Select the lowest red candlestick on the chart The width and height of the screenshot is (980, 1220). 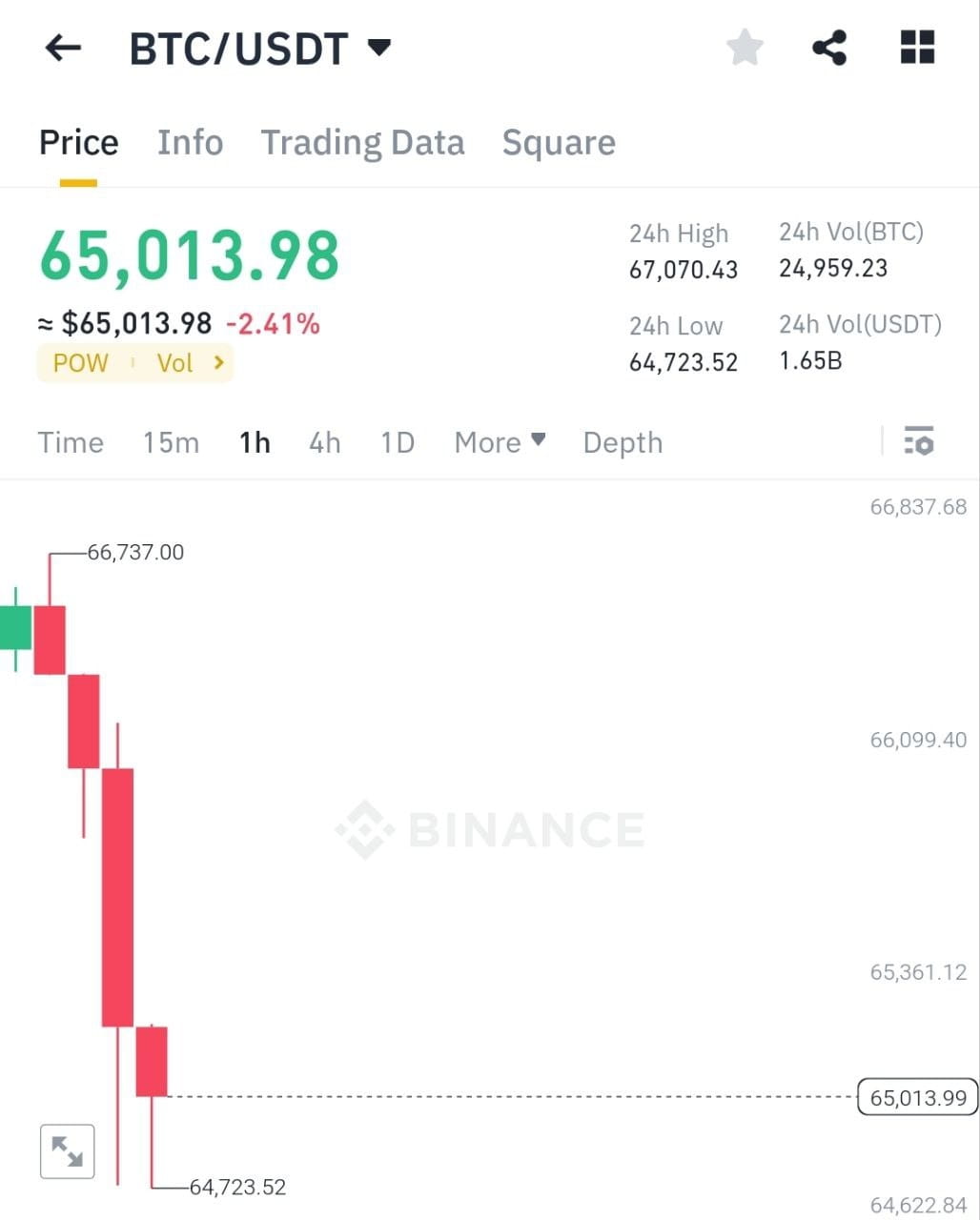click(x=153, y=1058)
